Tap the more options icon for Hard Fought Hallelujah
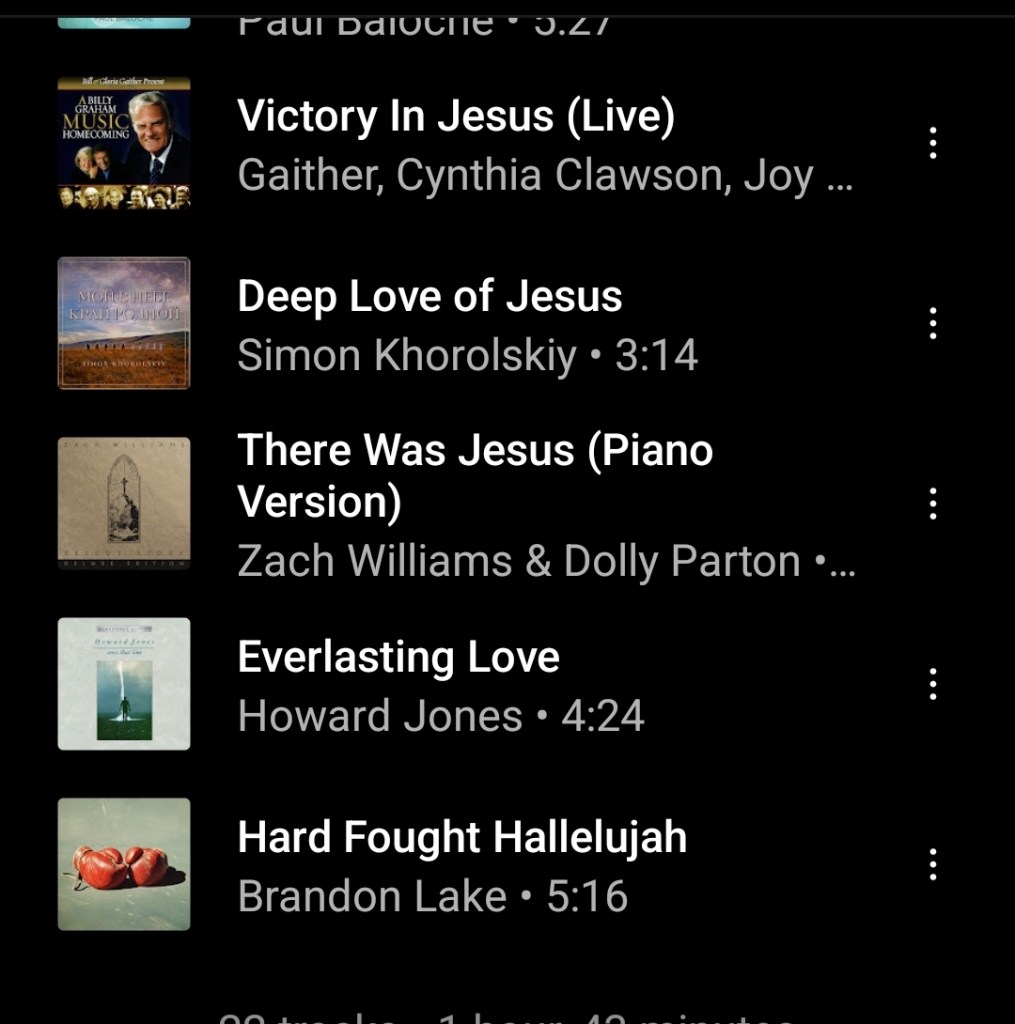This screenshot has height=1024, width=1015. click(x=932, y=864)
